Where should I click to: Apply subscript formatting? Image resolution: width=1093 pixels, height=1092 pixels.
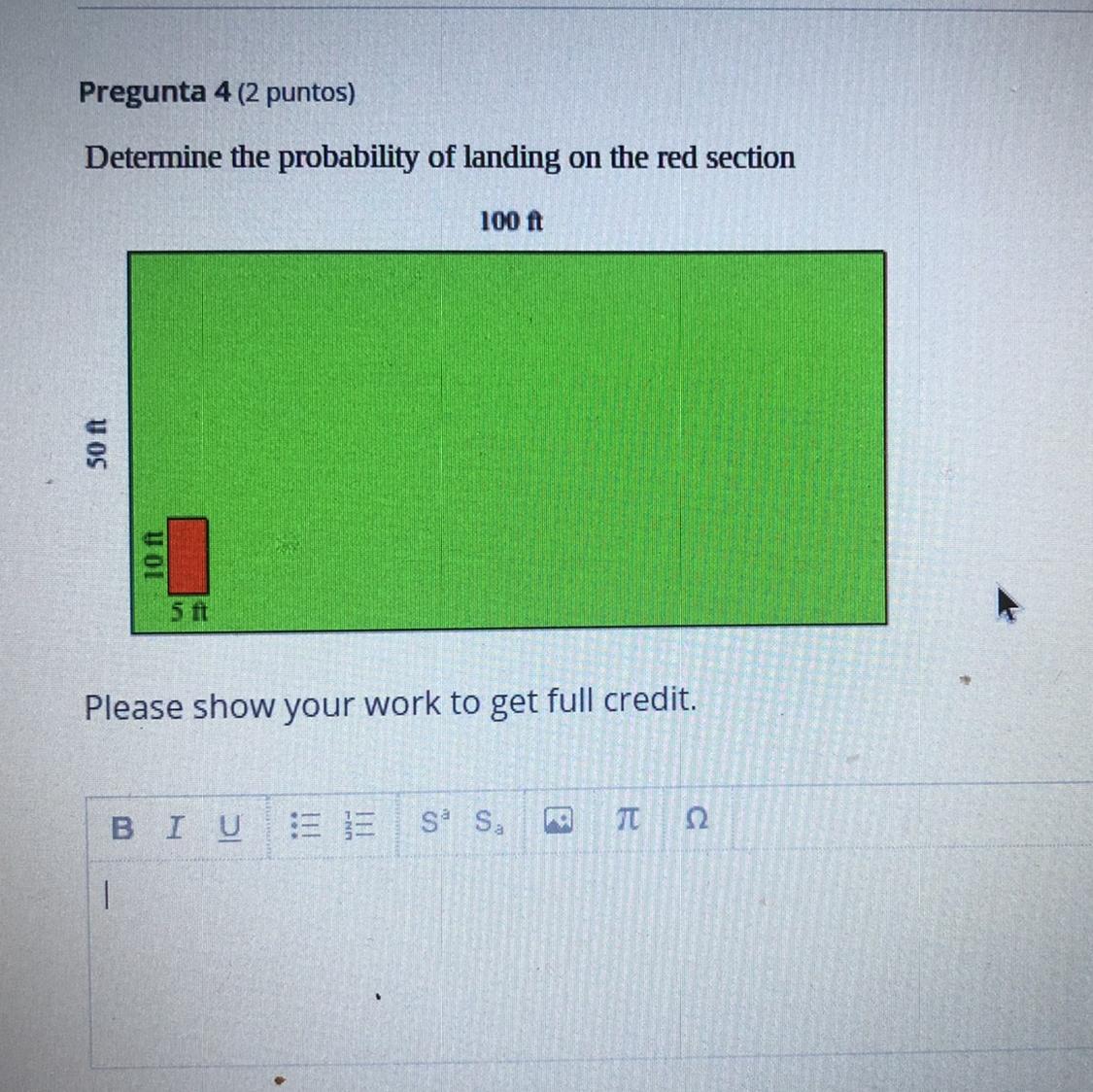tap(488, 822)
